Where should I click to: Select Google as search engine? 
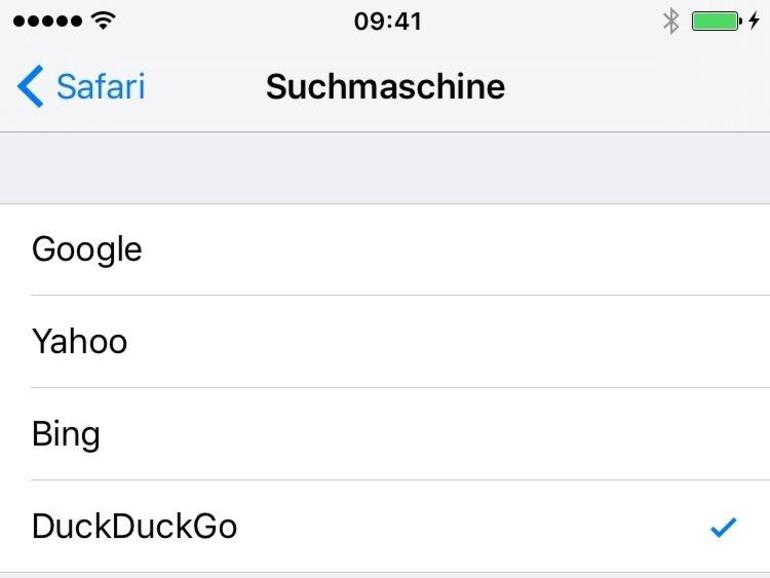(87, 249)
